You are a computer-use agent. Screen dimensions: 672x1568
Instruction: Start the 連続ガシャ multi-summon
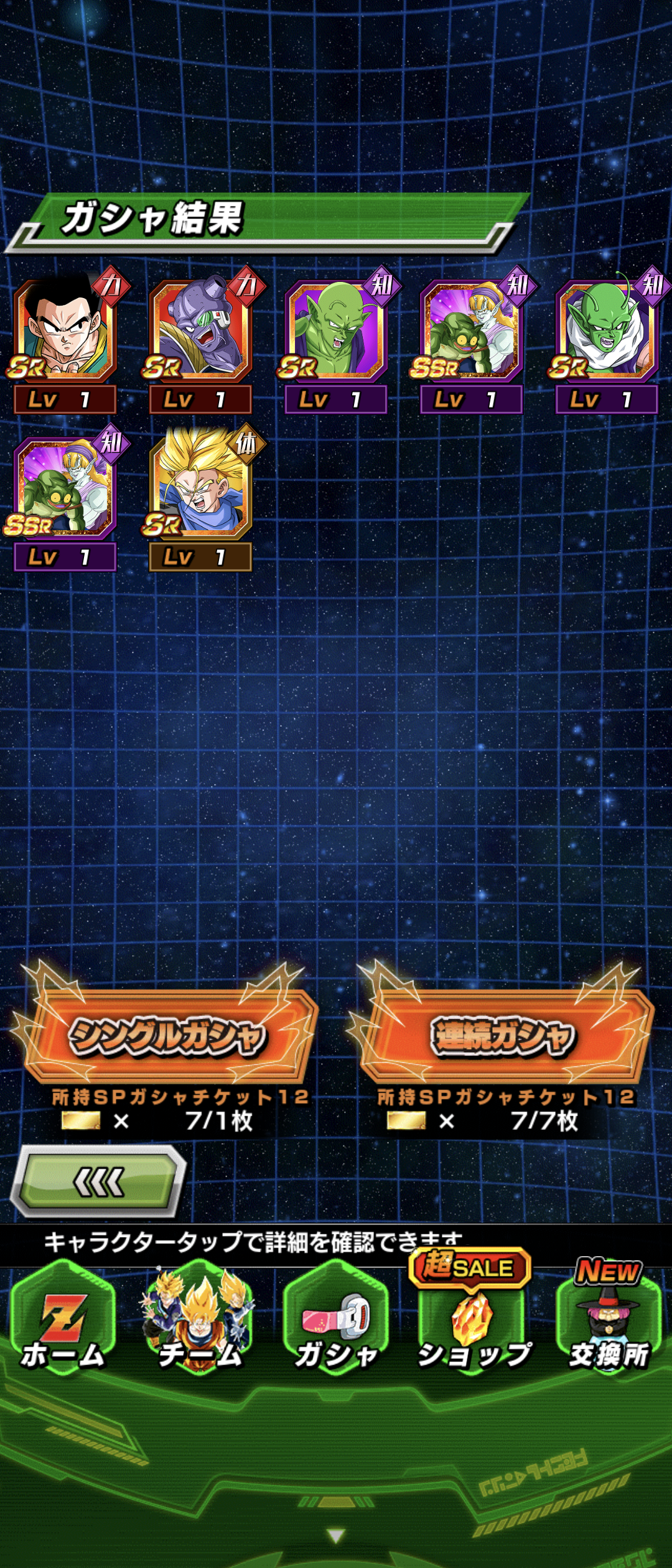[503, 1036]
